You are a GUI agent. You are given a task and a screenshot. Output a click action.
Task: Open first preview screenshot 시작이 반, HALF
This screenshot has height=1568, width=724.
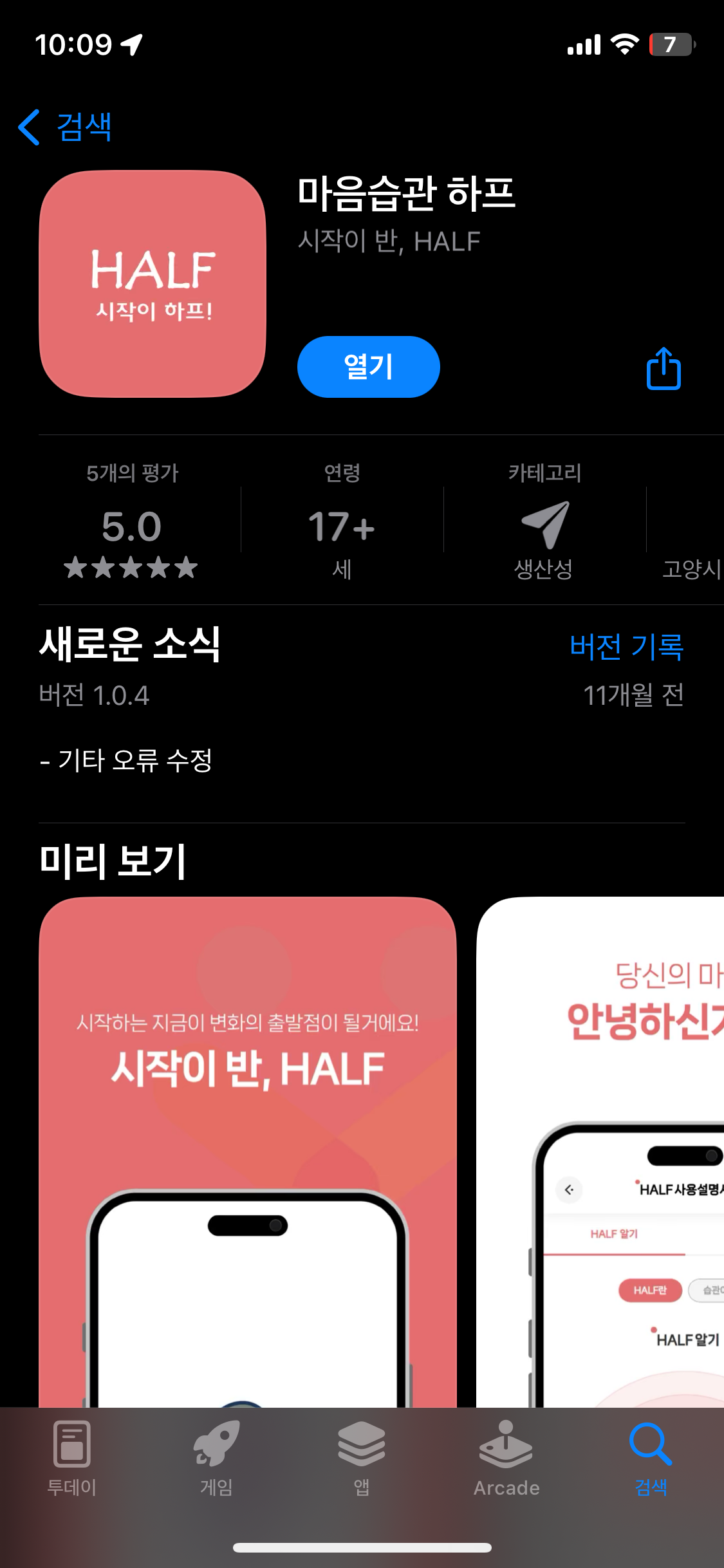coord(248,1146)
